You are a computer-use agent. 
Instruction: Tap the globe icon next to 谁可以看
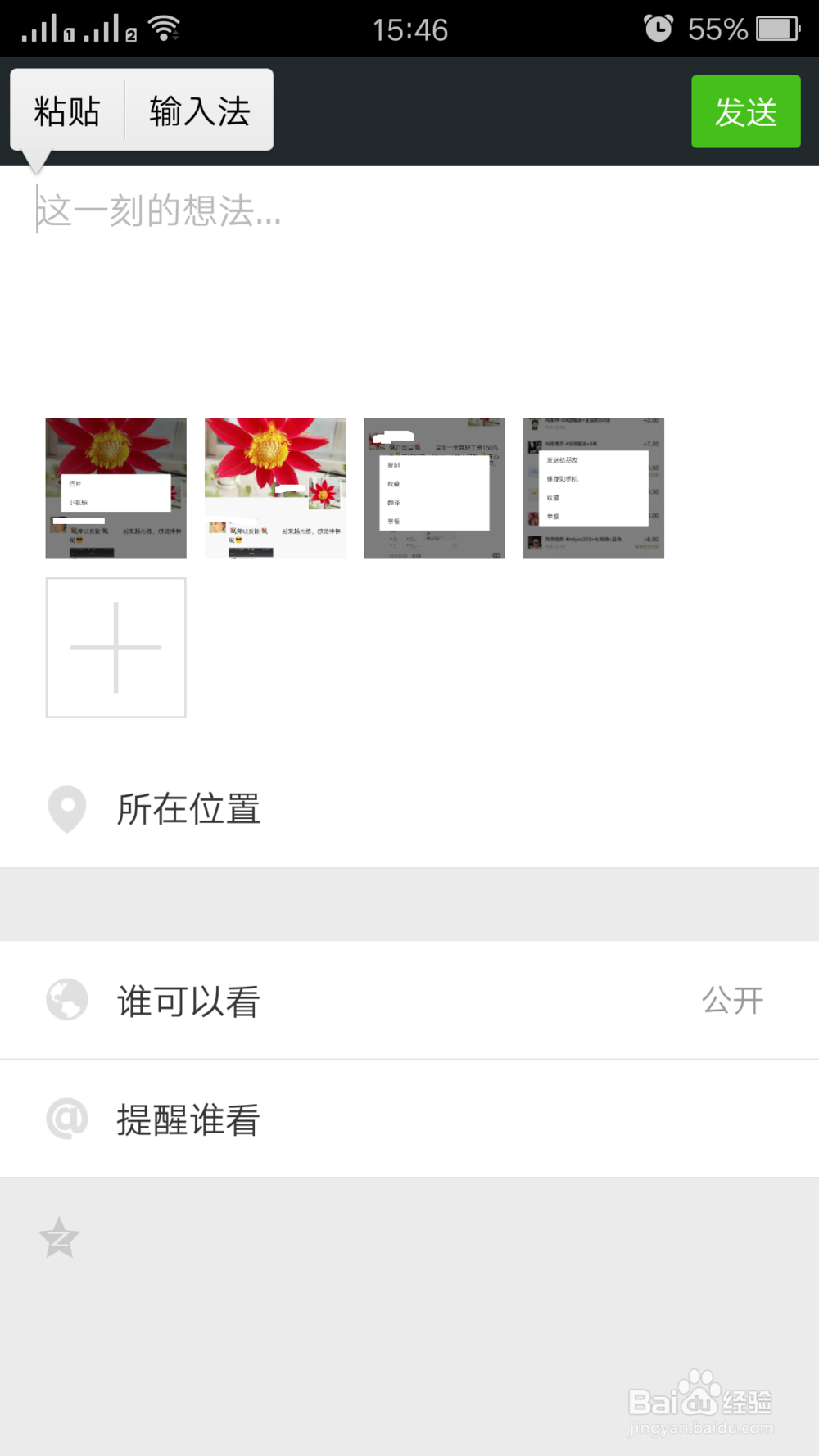[66, 999]
